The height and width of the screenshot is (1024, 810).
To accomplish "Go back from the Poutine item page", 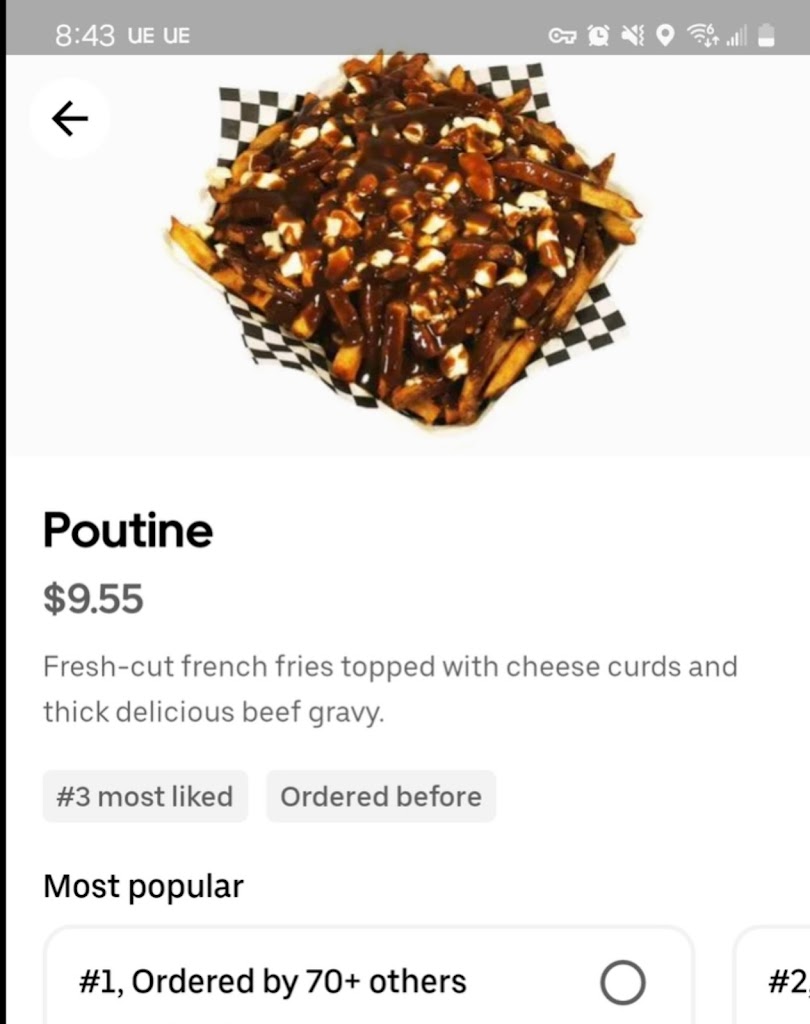I will click(x=70, y=119).
